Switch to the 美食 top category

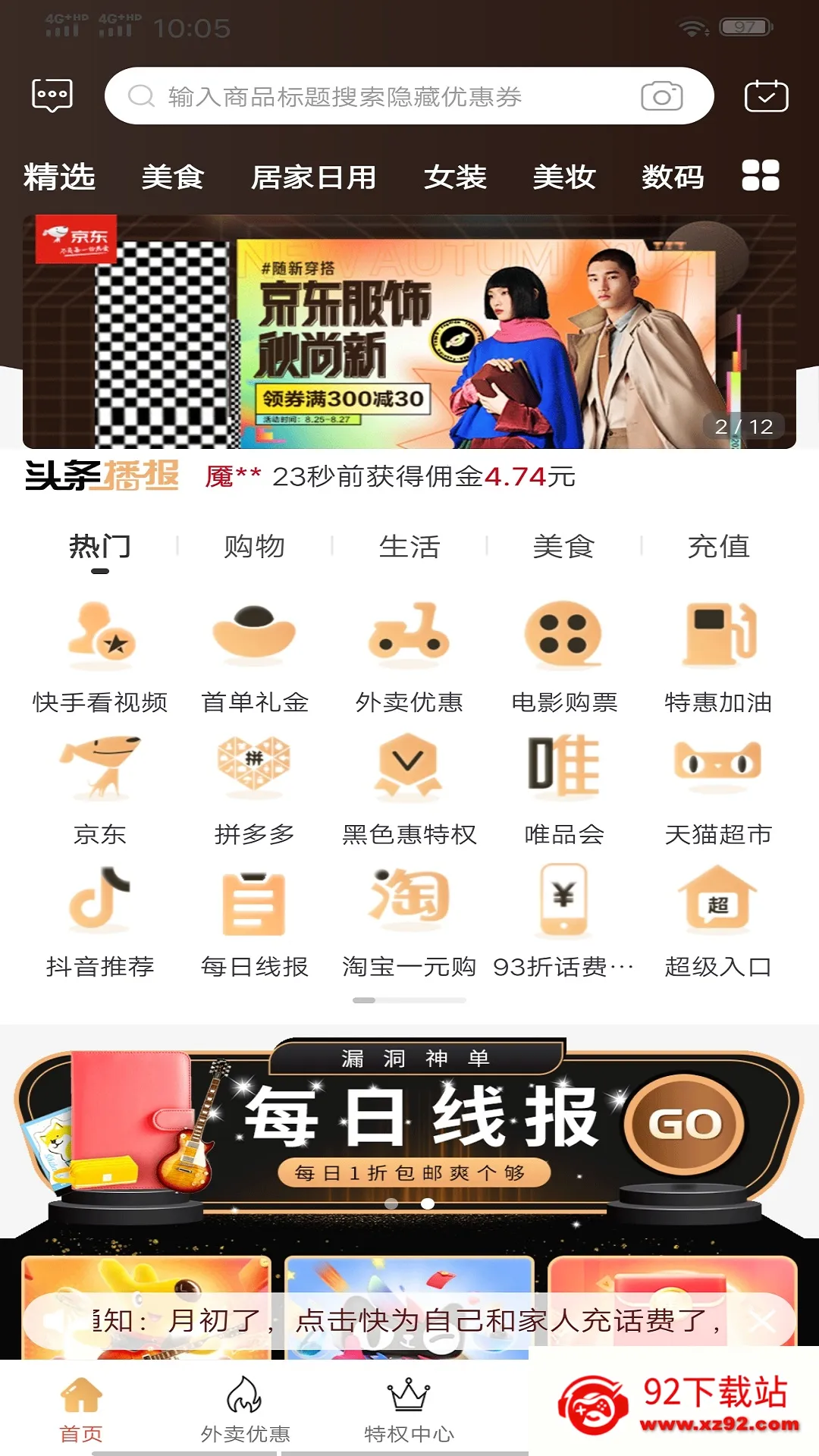[173, 177]
